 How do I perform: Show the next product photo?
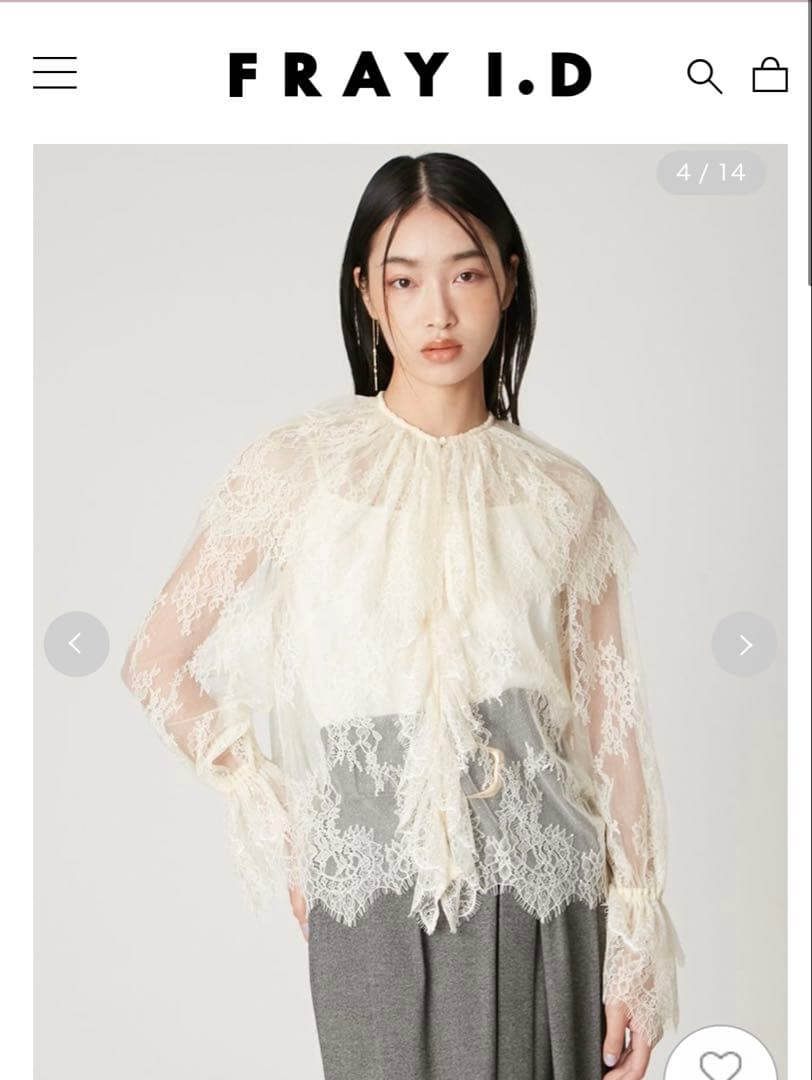point(744,645)
